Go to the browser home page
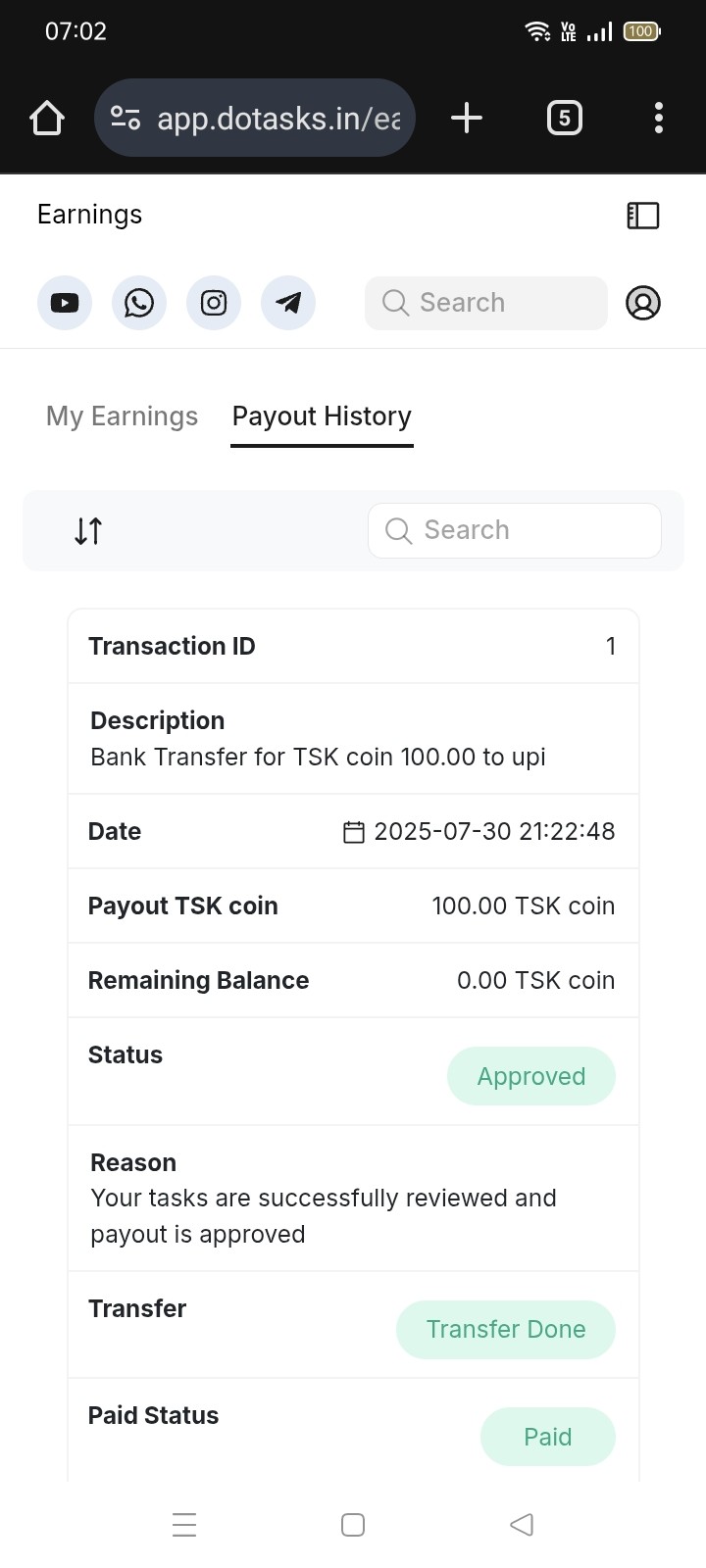The height and width of the screenshot is (1568, 706). point(47,119)
